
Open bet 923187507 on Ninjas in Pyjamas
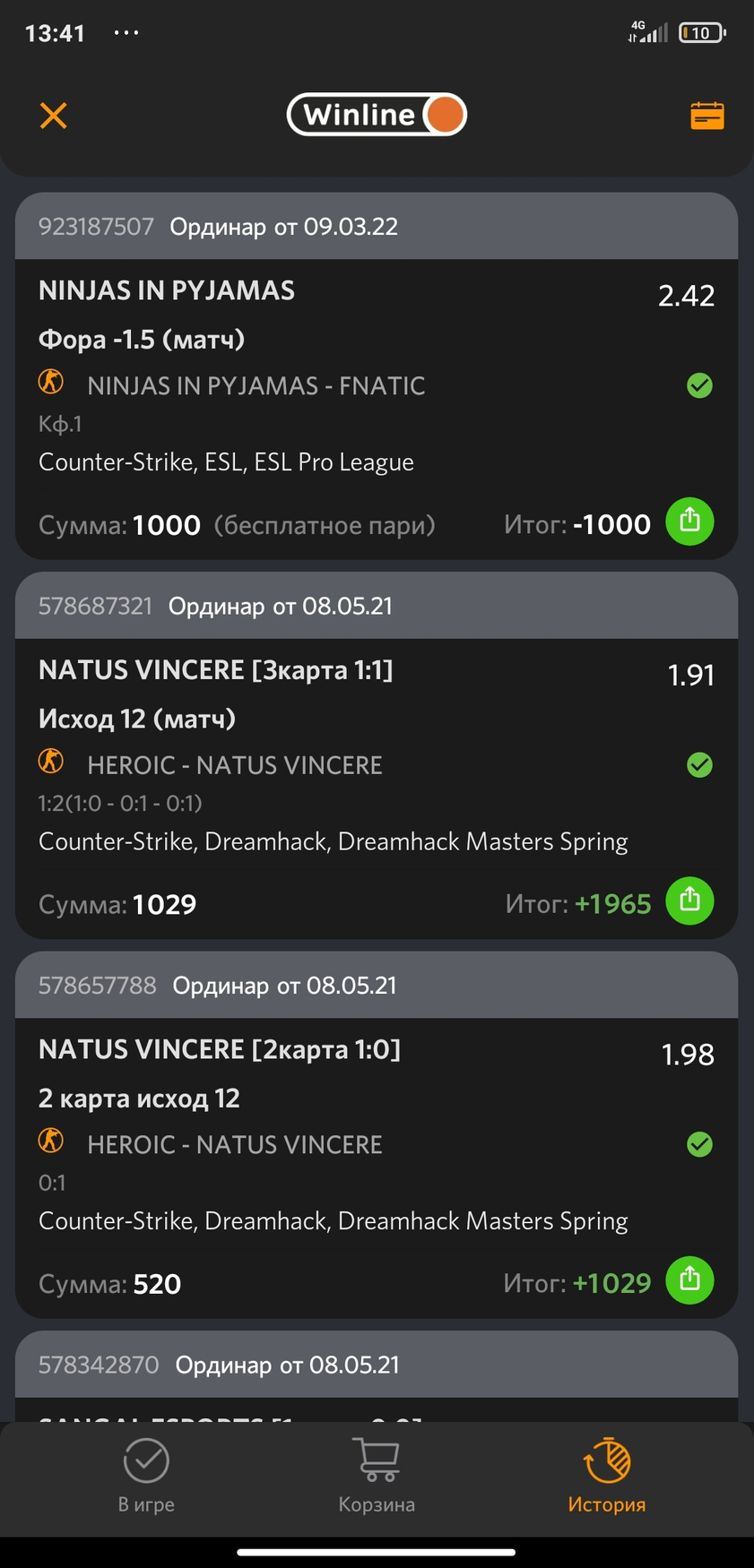377,376
